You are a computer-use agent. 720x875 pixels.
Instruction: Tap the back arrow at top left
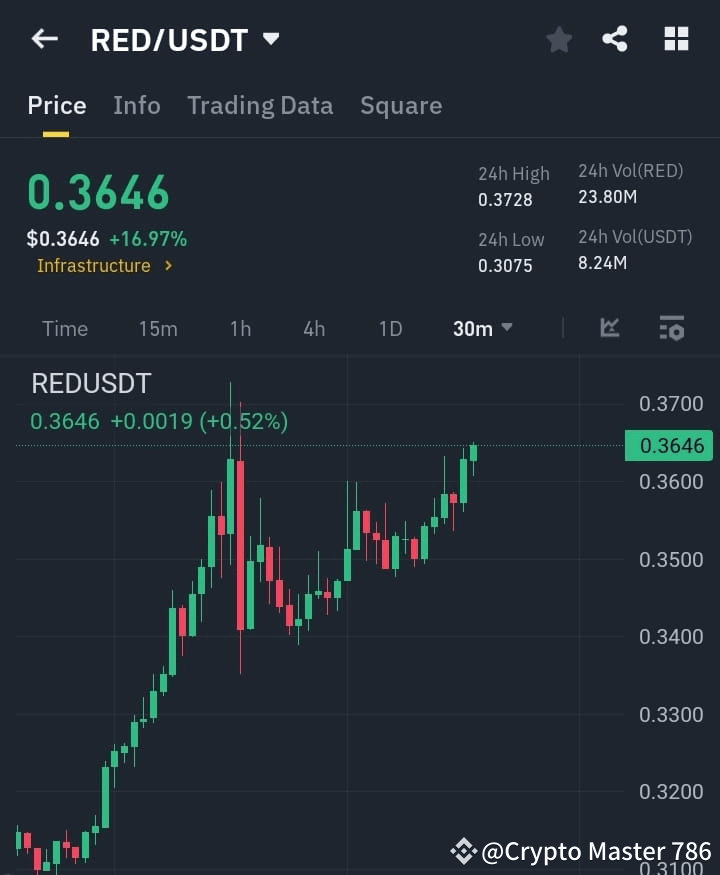[x=43, y=38]
